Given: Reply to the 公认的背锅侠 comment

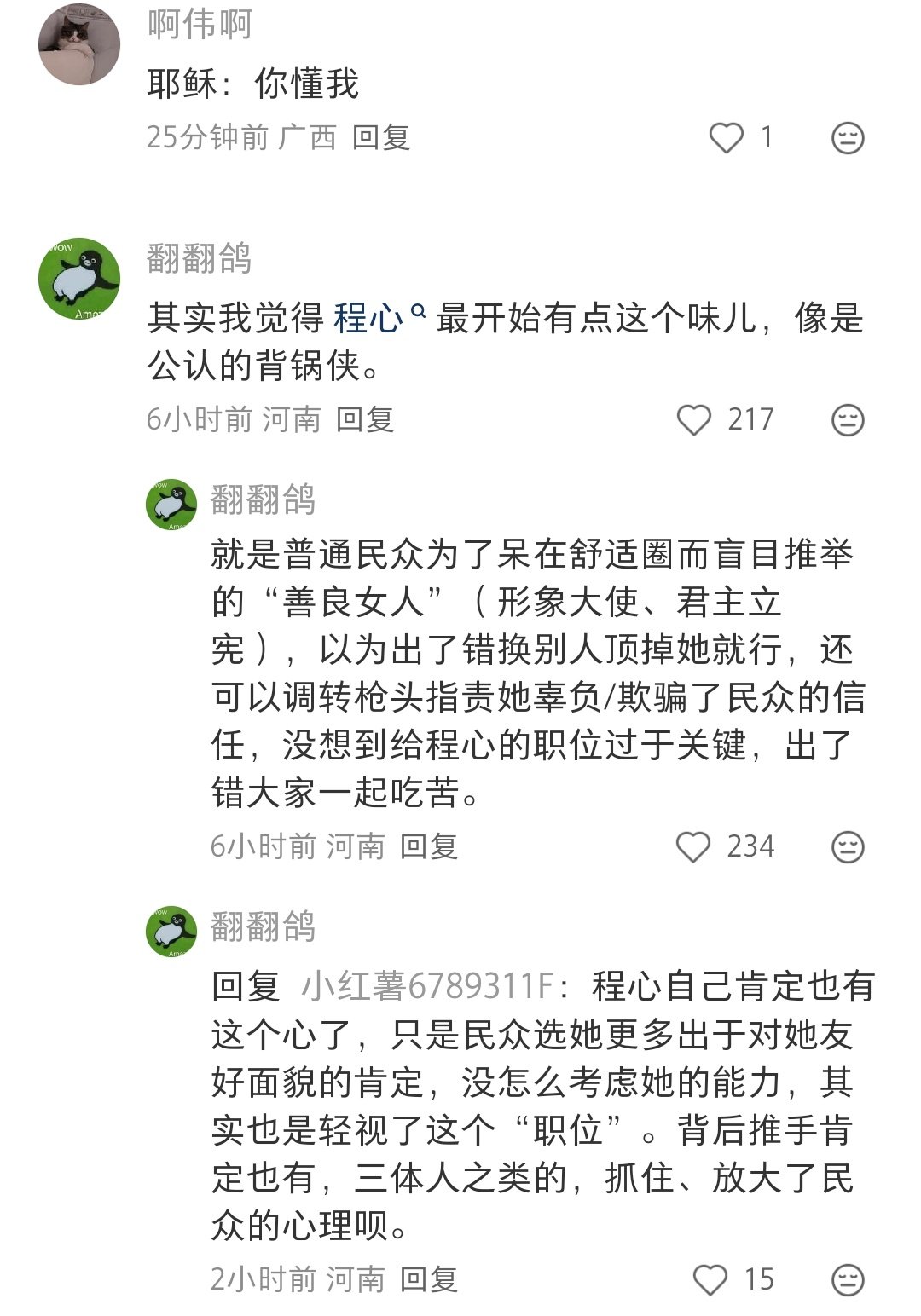Looking at the screenshot, I should pyautogui.click(x=365, y=419).
